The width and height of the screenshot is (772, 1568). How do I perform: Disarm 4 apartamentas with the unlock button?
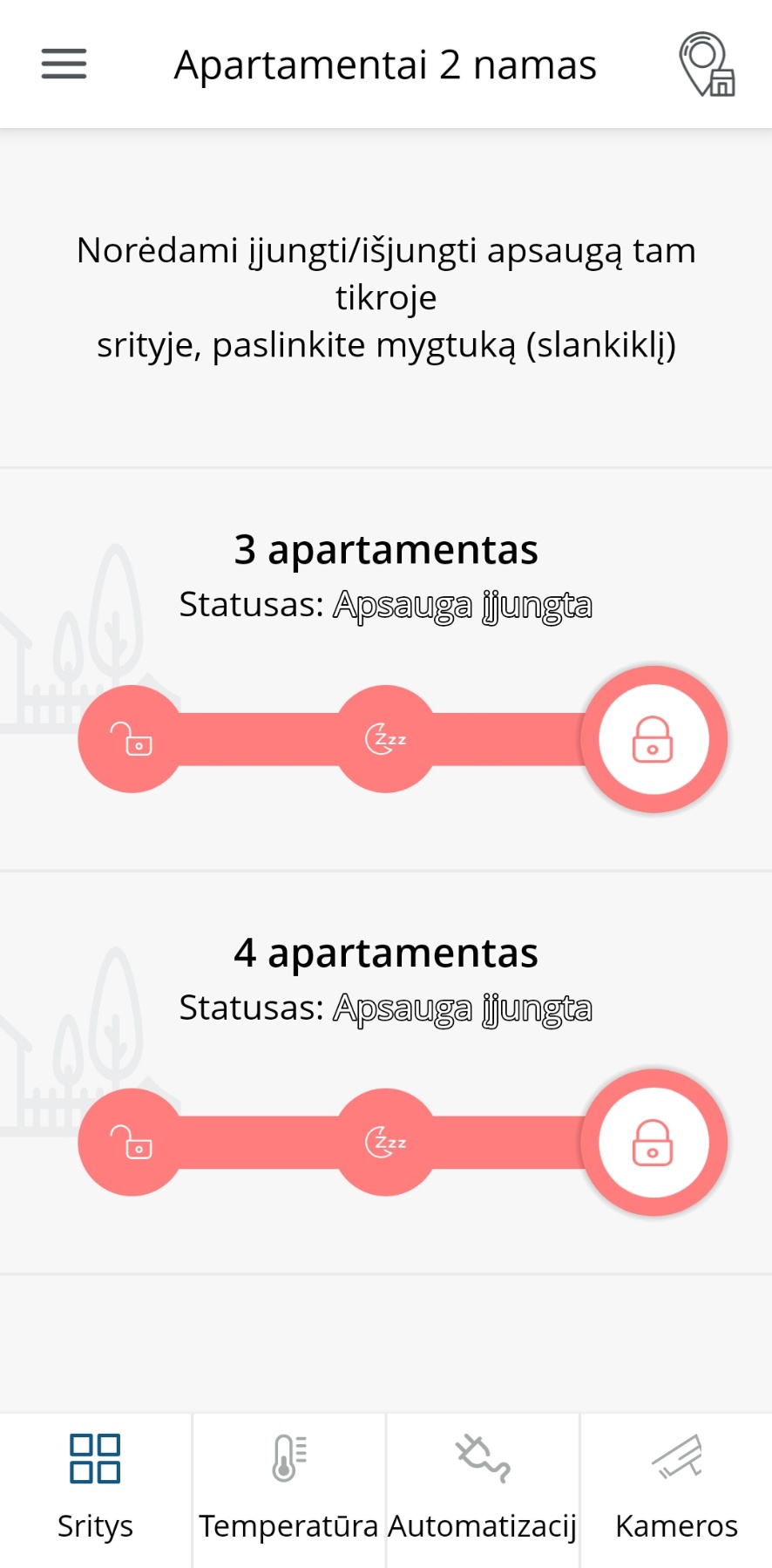coord(131,1143)
